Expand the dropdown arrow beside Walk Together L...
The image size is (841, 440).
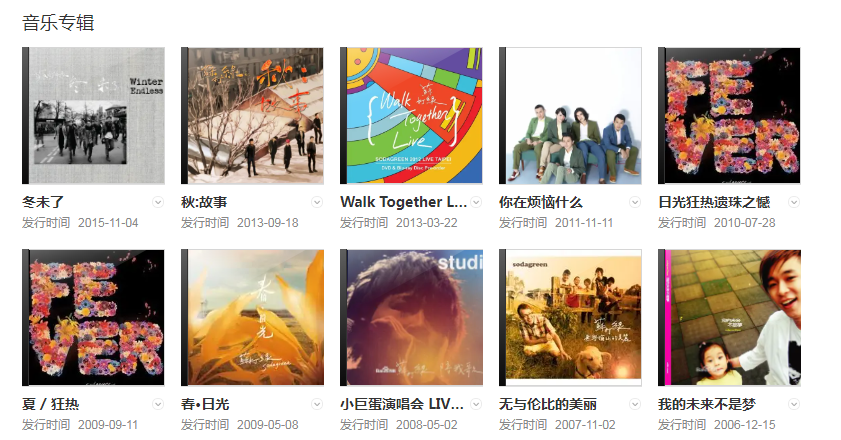(476, 202)
